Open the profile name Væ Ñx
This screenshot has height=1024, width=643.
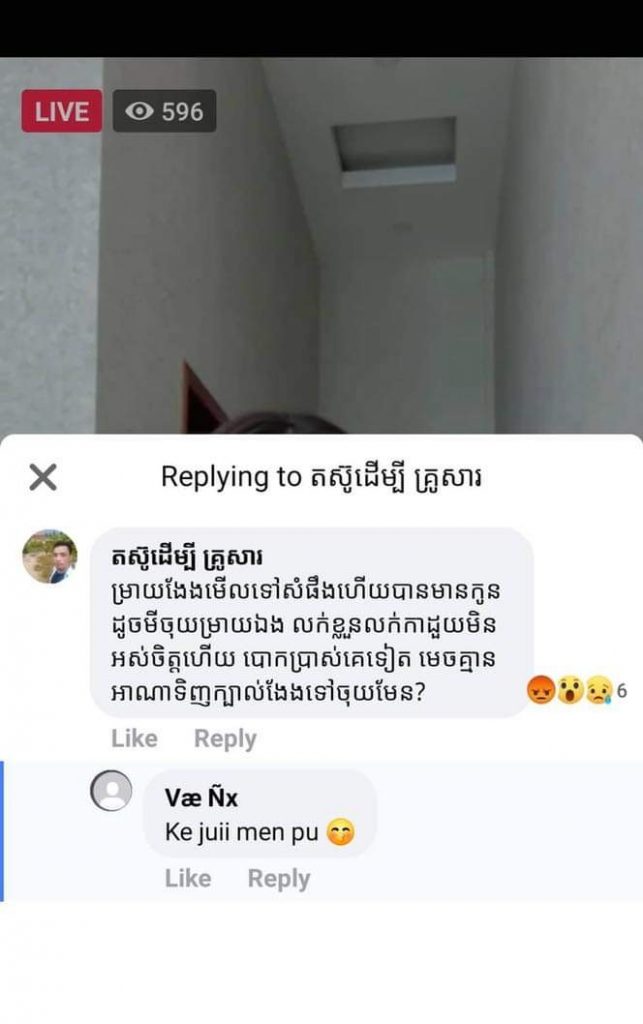tap(202, 798)
